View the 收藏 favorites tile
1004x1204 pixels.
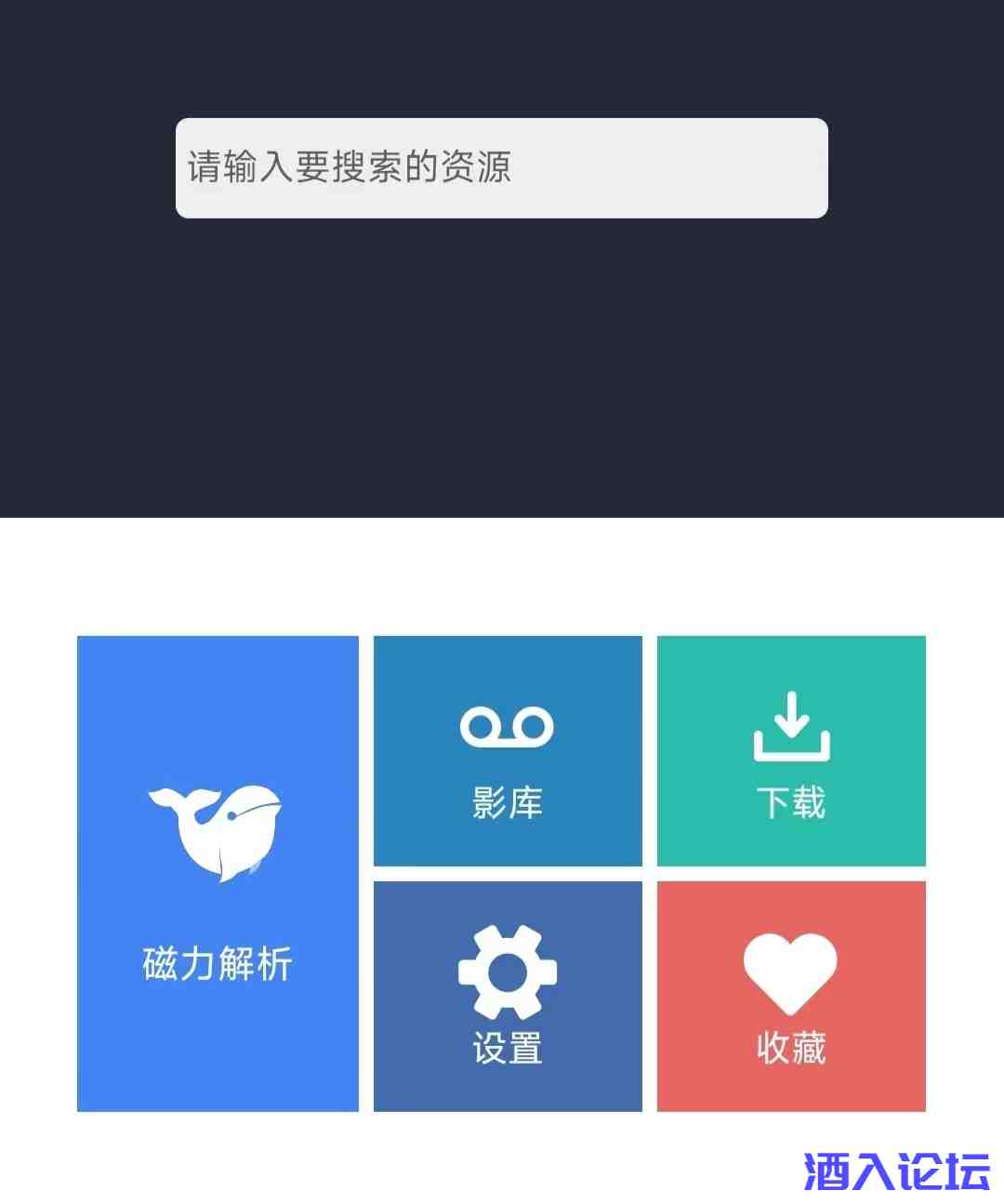(791, 996)
